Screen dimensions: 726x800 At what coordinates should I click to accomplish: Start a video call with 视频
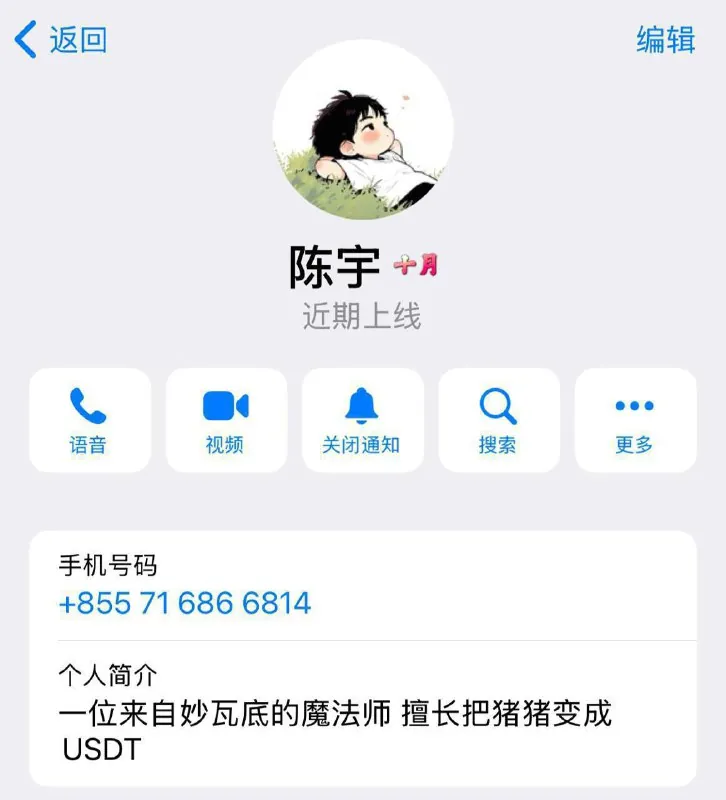[225, 420]
